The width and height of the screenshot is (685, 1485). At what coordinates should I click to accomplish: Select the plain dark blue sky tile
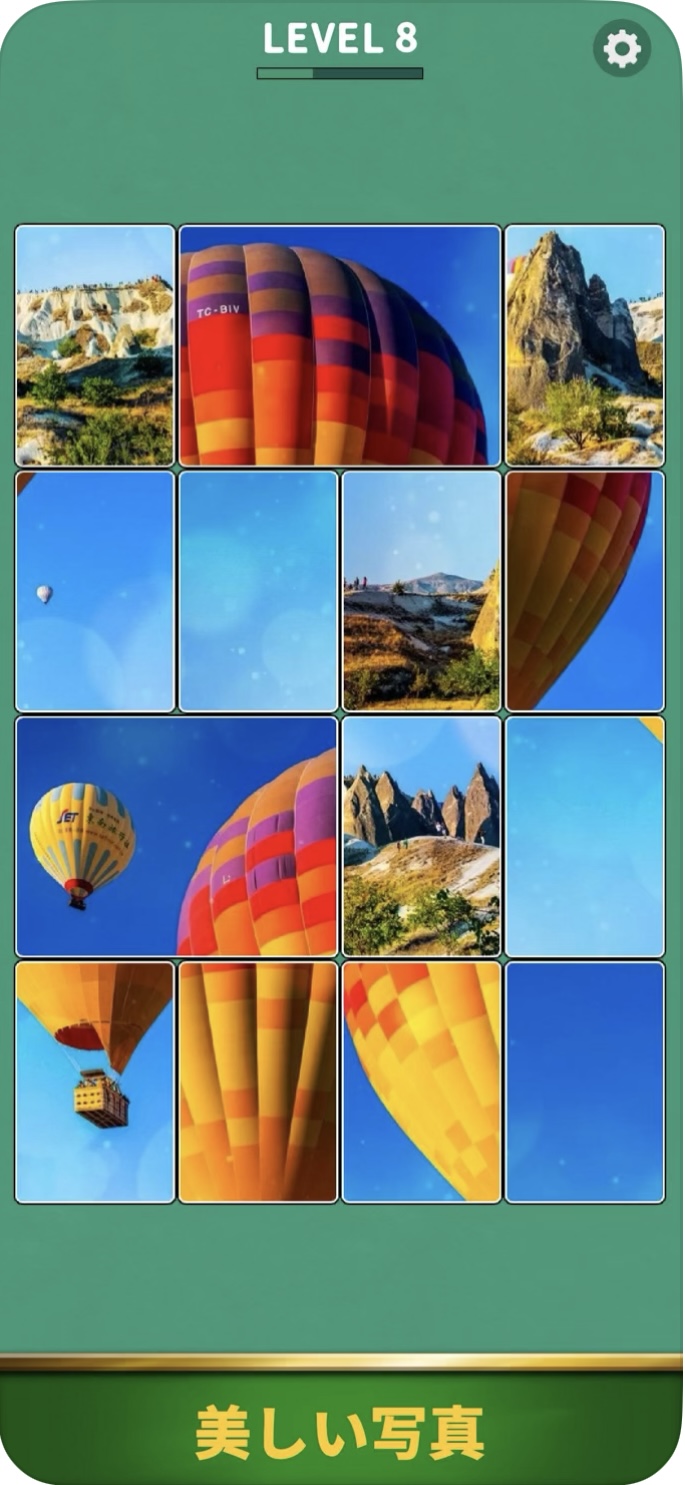[585, 1082]
